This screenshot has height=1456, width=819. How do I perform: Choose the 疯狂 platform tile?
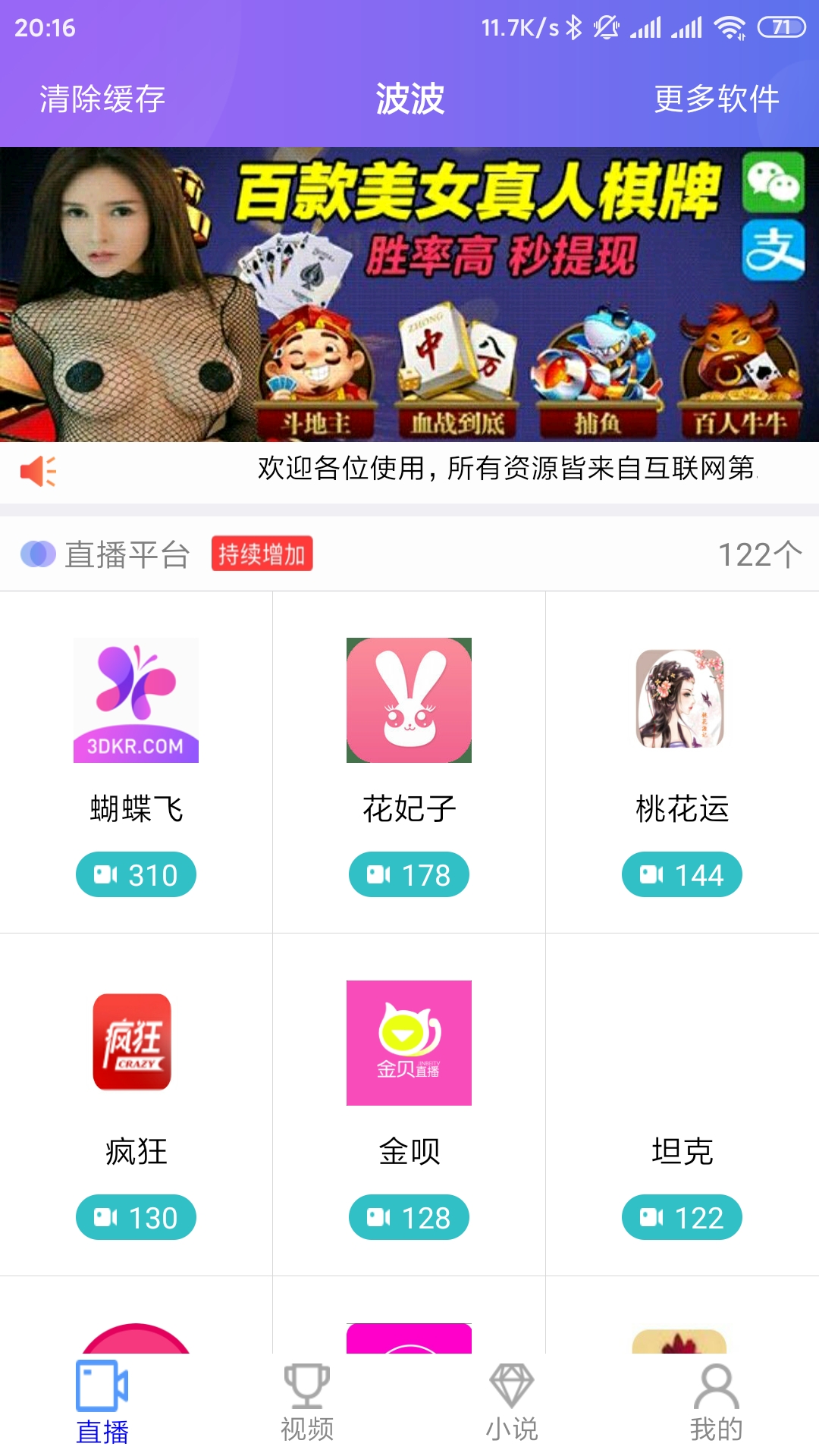click(136, 1104)
